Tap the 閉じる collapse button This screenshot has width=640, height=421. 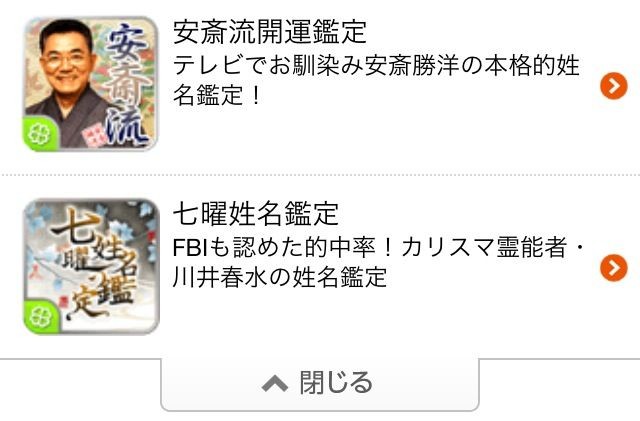(320, 383)
